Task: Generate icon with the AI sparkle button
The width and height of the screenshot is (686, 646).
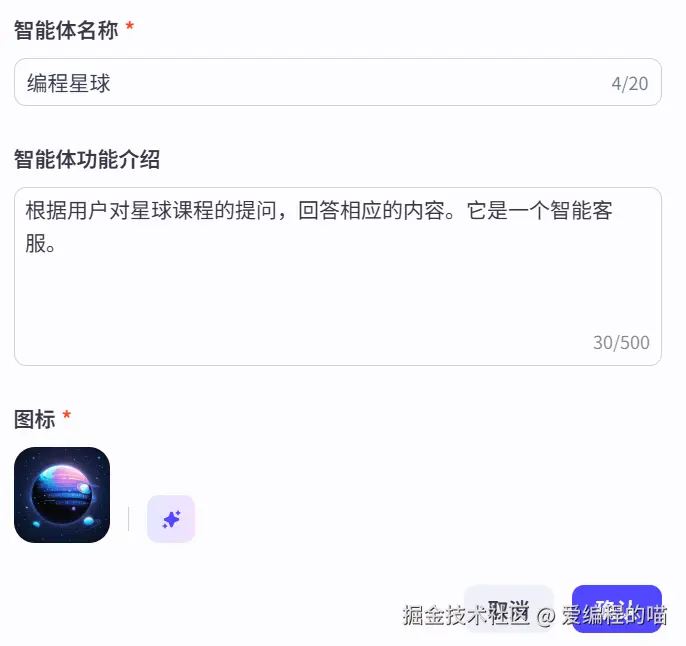Action: click(171, 519)
